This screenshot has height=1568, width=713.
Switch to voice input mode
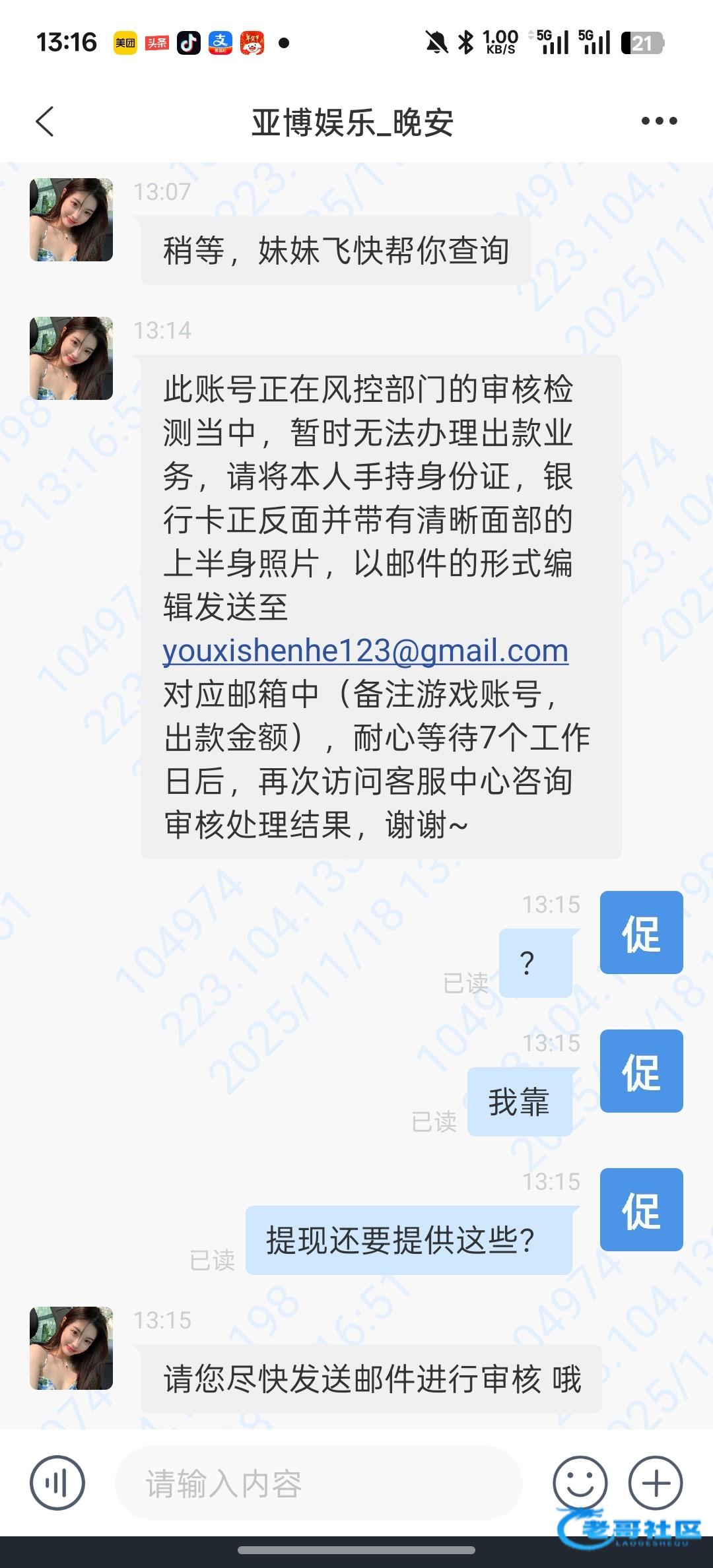point(57,1484)
